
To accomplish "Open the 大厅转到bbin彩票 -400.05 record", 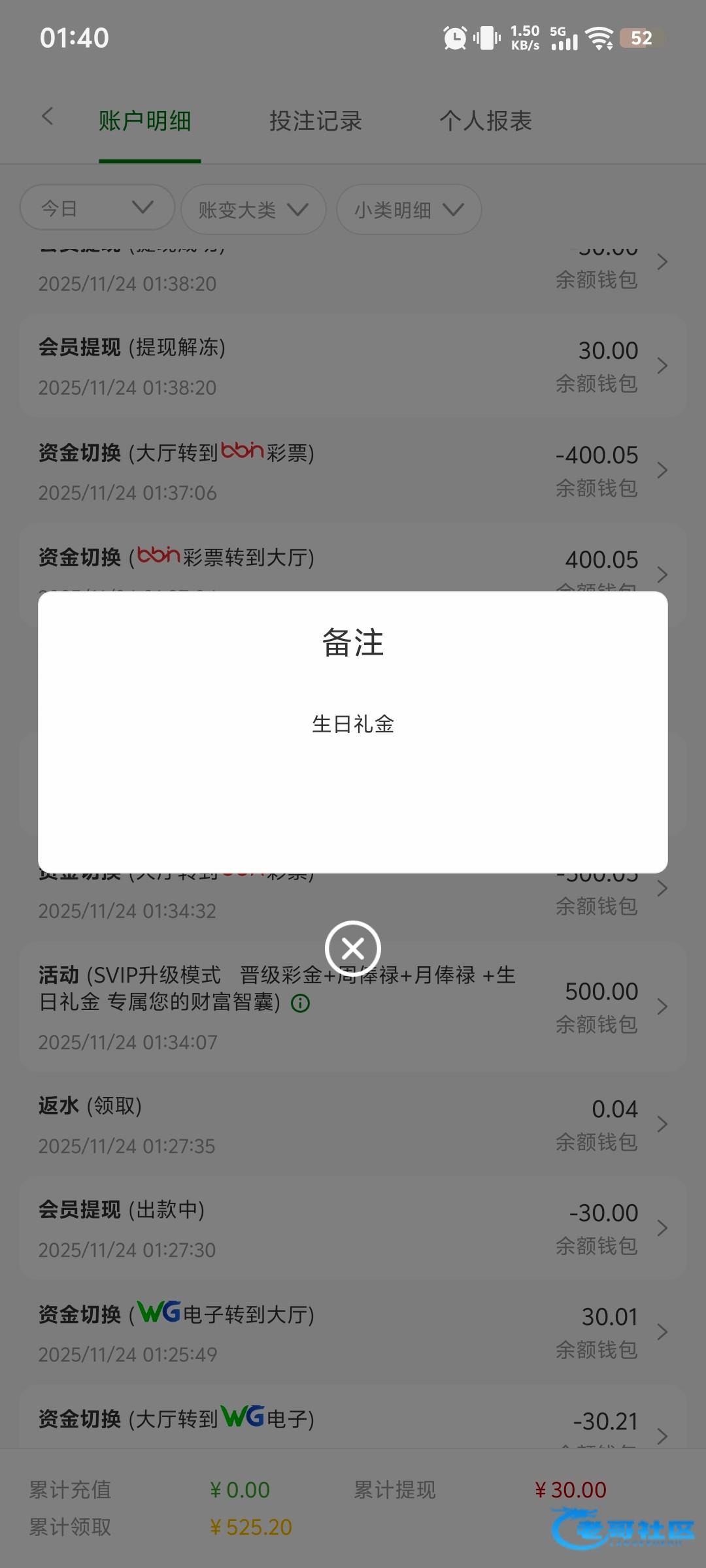I will (353, 470).
